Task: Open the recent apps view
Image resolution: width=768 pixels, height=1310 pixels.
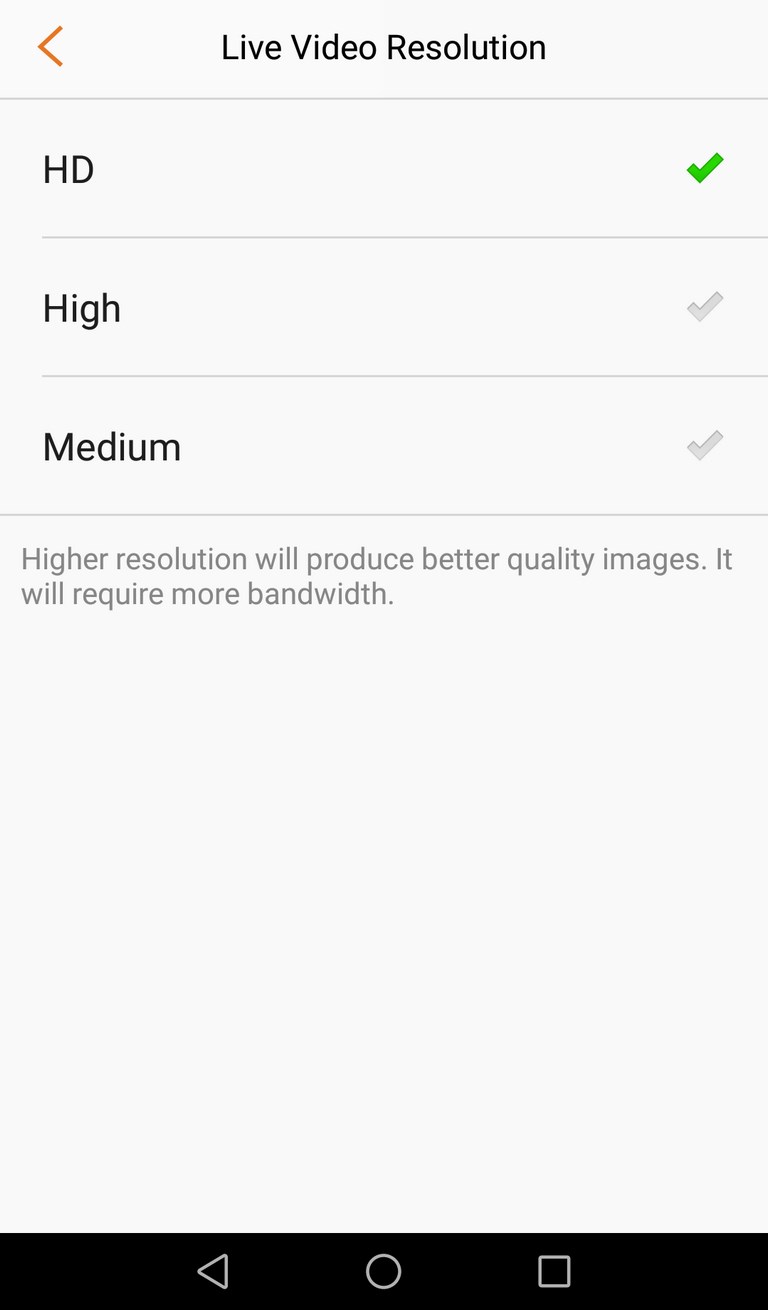Action: coord(554,1271)
